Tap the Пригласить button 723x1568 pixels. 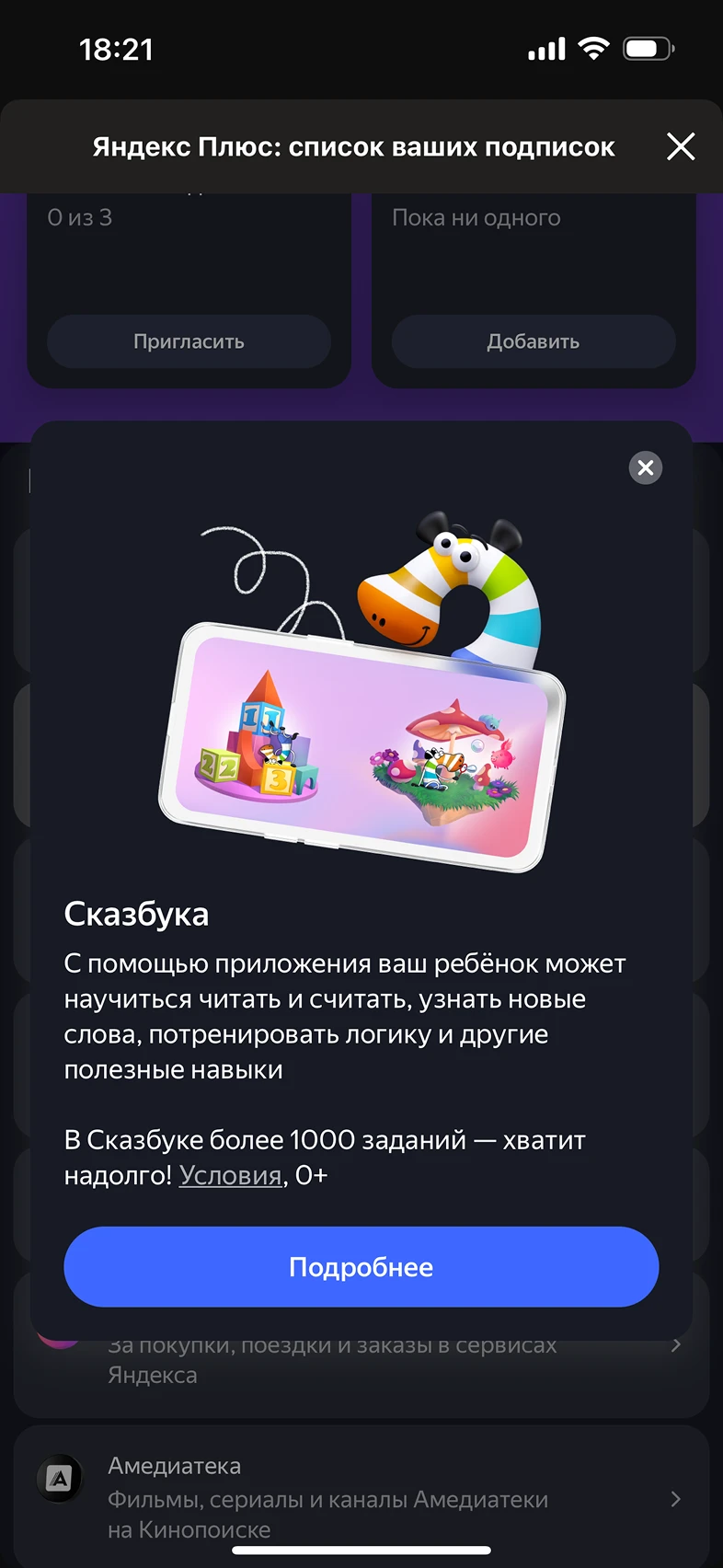click(189, 341)
